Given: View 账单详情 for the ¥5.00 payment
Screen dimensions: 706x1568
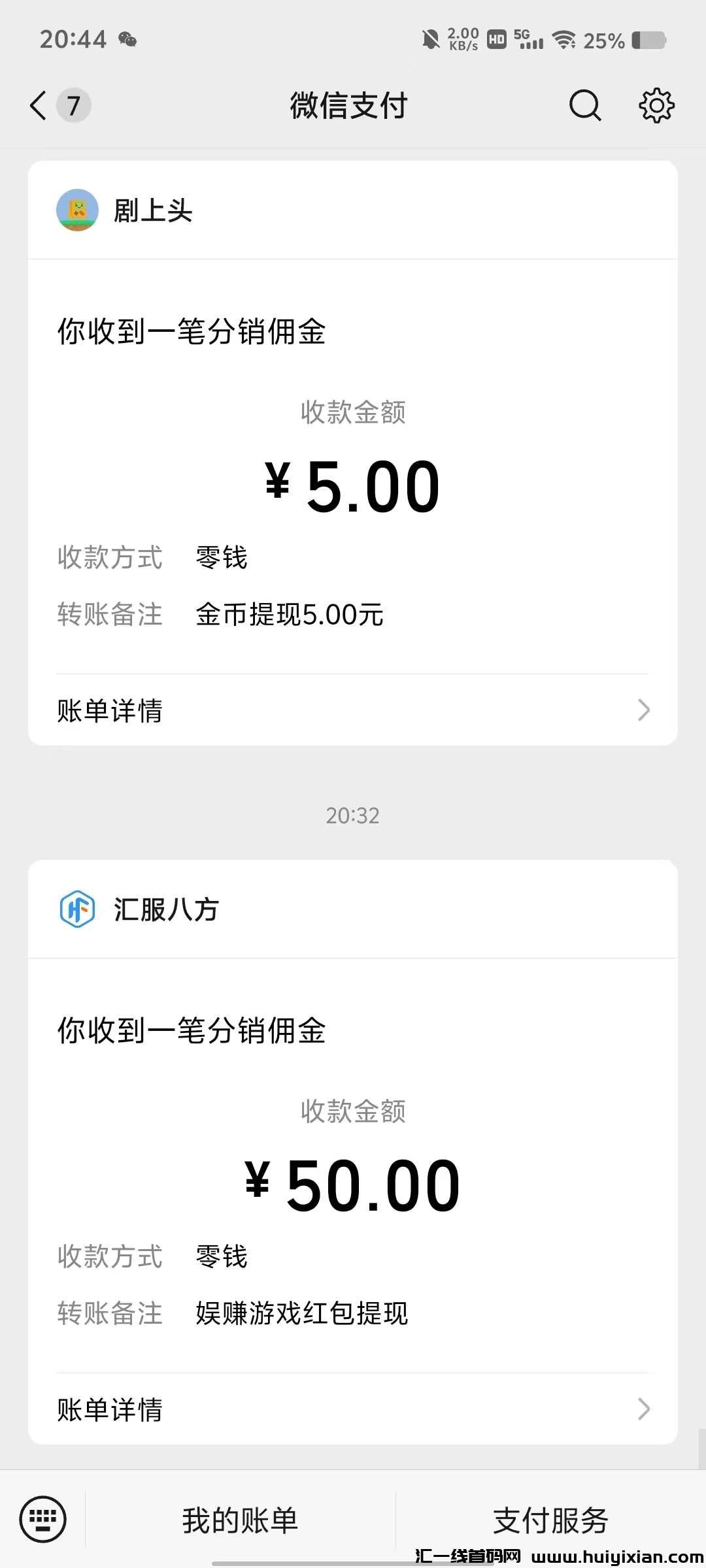Looking at the screenshot, I should pos(353,710).
